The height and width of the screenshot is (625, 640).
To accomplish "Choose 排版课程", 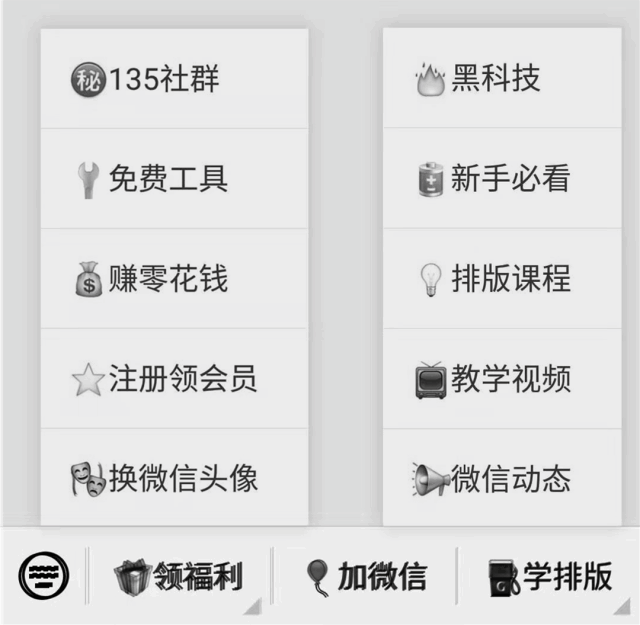I will coord(501,278).
